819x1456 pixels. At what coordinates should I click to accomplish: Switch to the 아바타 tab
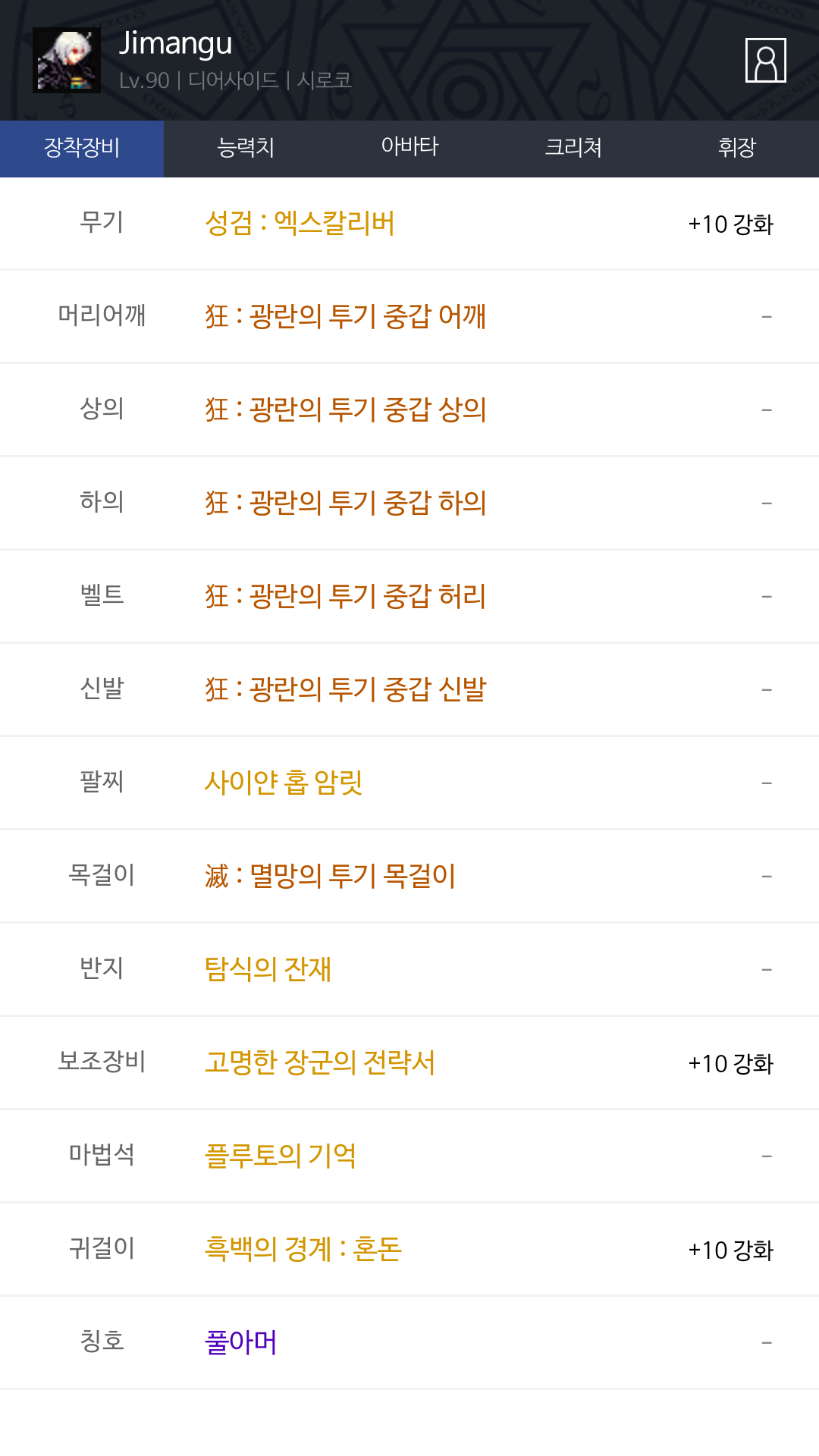[409, 149]
